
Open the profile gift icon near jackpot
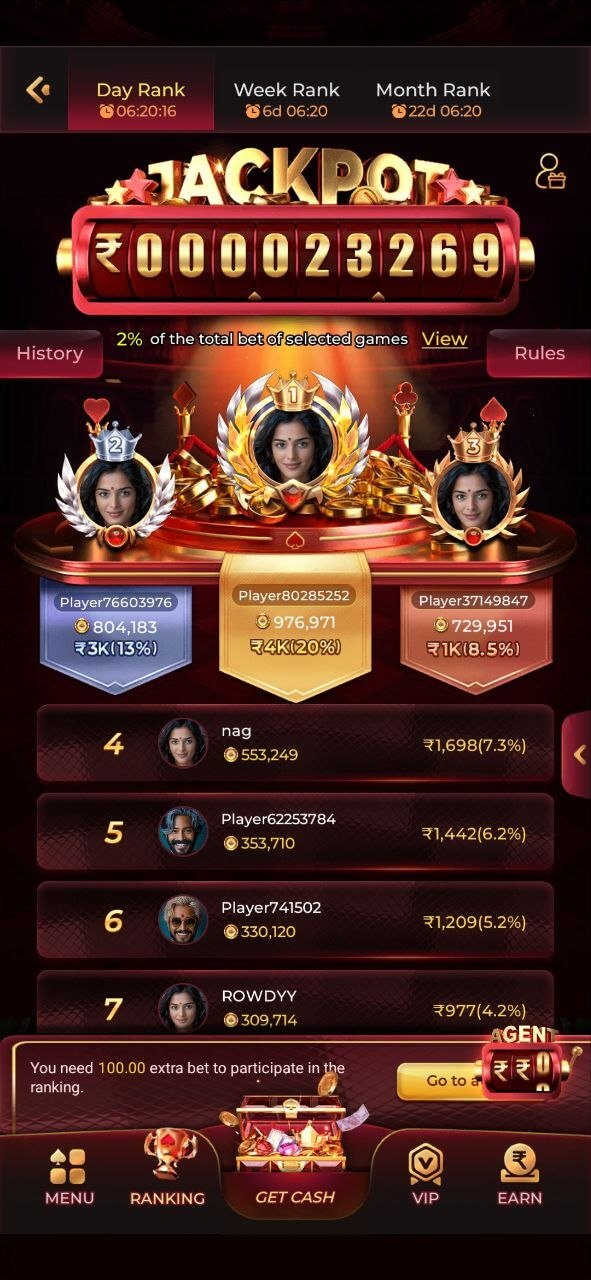pos(550,172)
